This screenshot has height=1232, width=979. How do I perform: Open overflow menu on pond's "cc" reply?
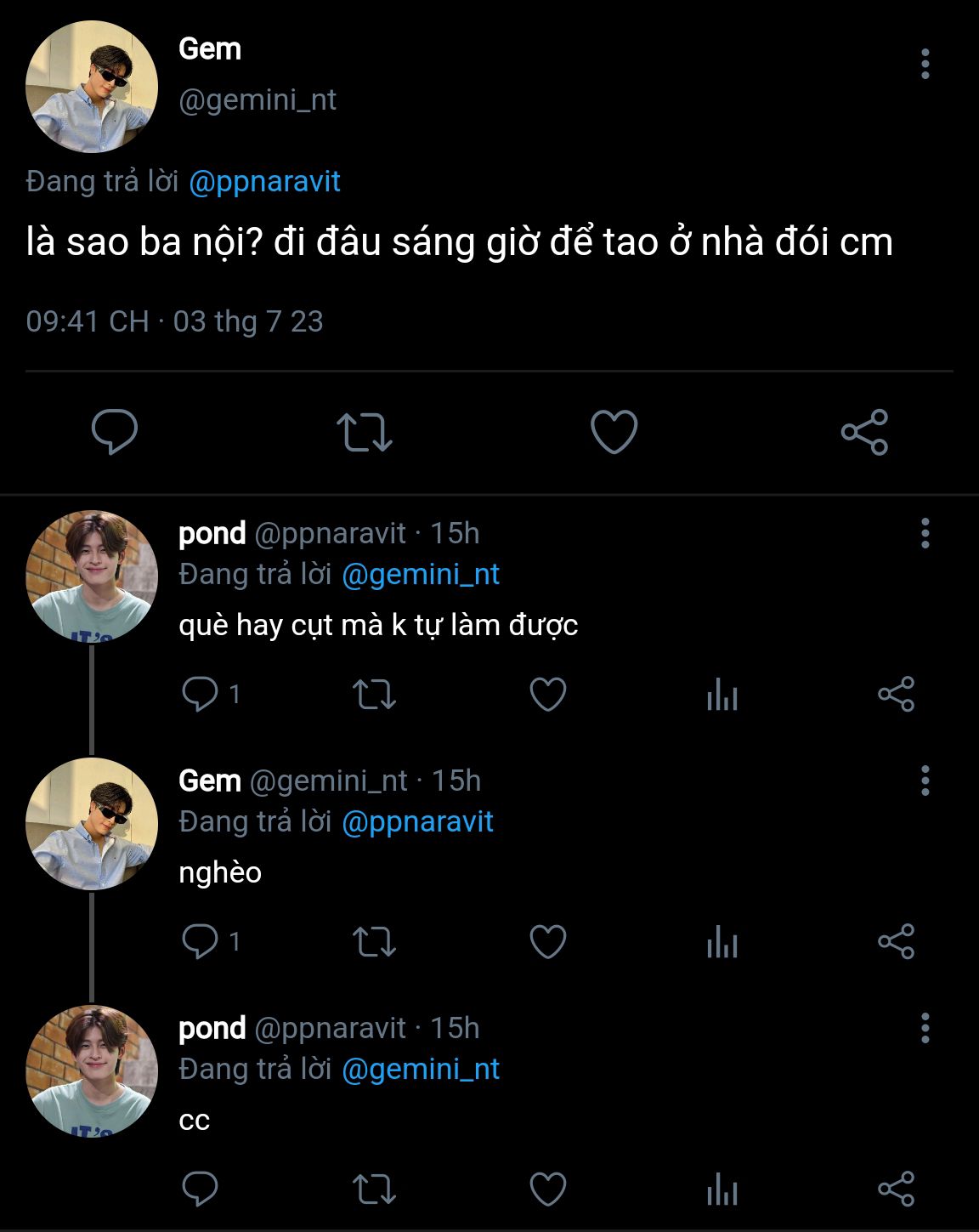click(925, 1029)
